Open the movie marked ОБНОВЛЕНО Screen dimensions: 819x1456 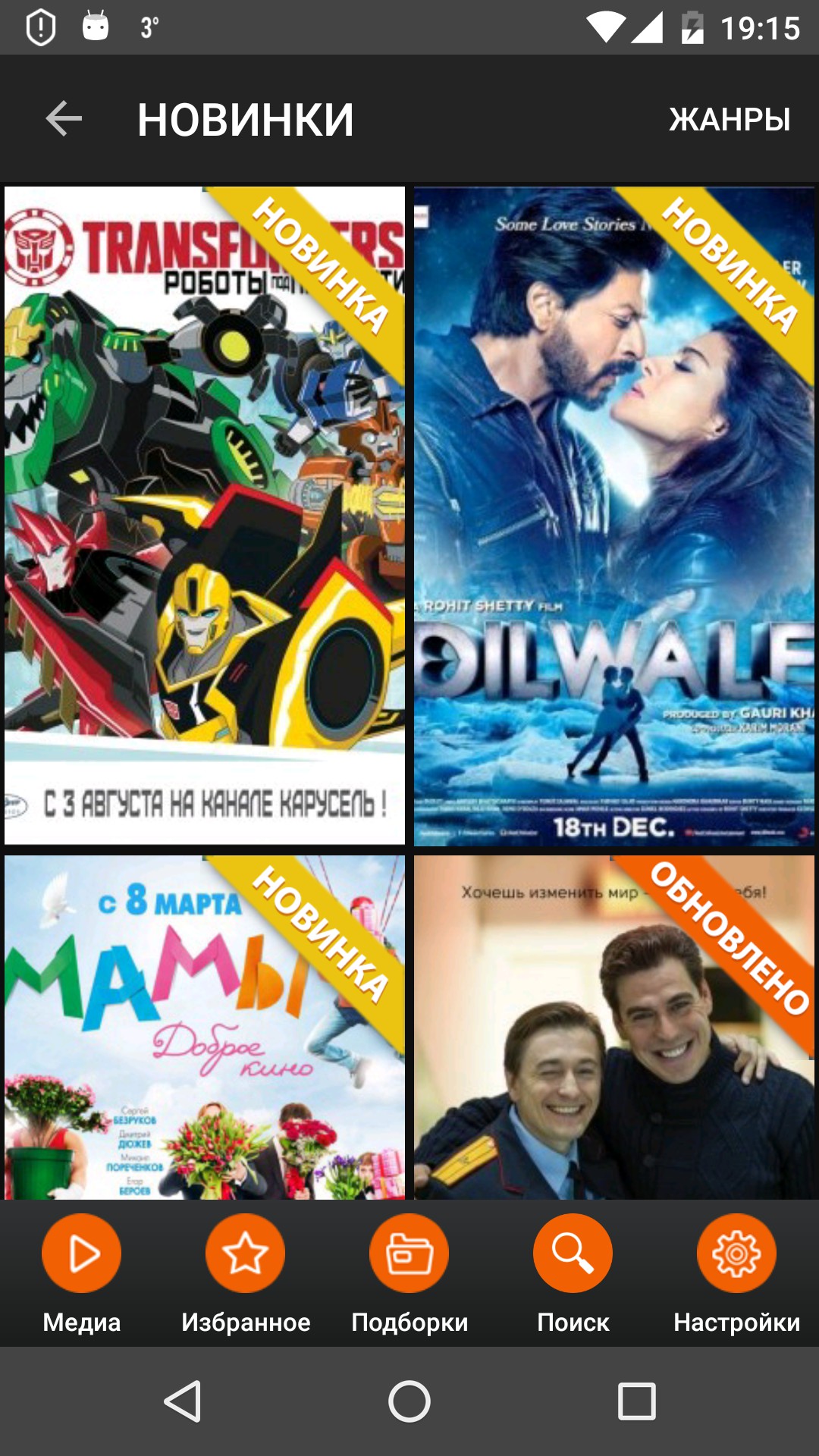614,1028
